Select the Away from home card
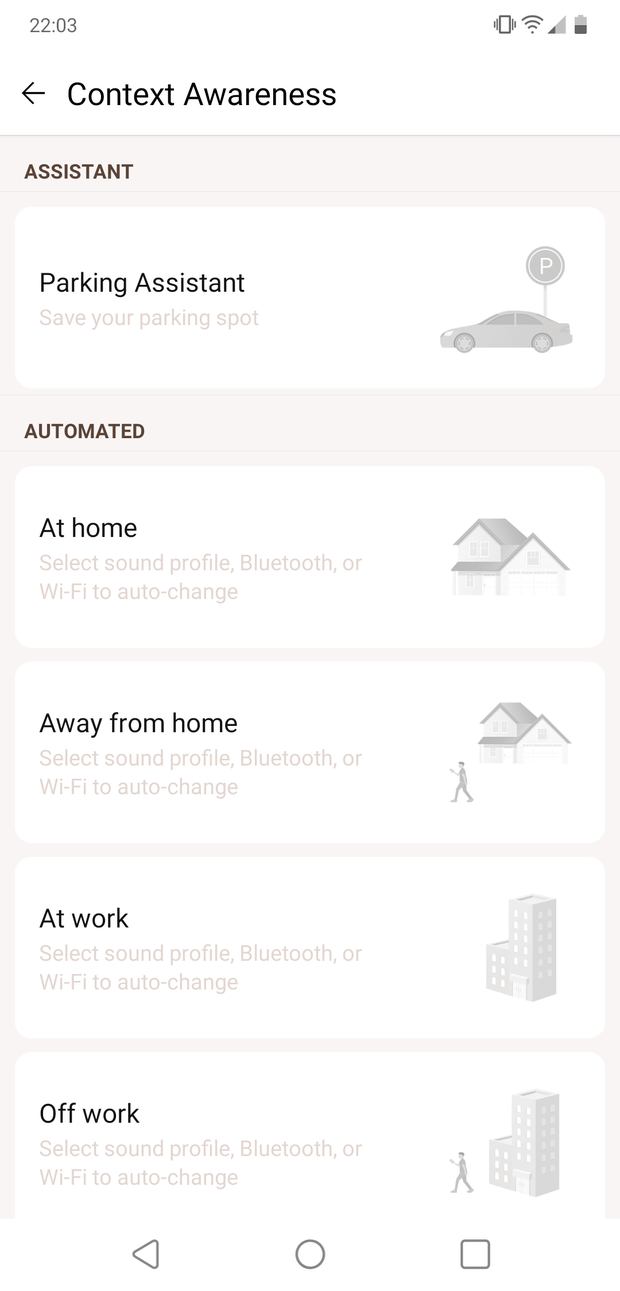The width and height of the screenshot is (620, 1291). click(x=310, y=752)
